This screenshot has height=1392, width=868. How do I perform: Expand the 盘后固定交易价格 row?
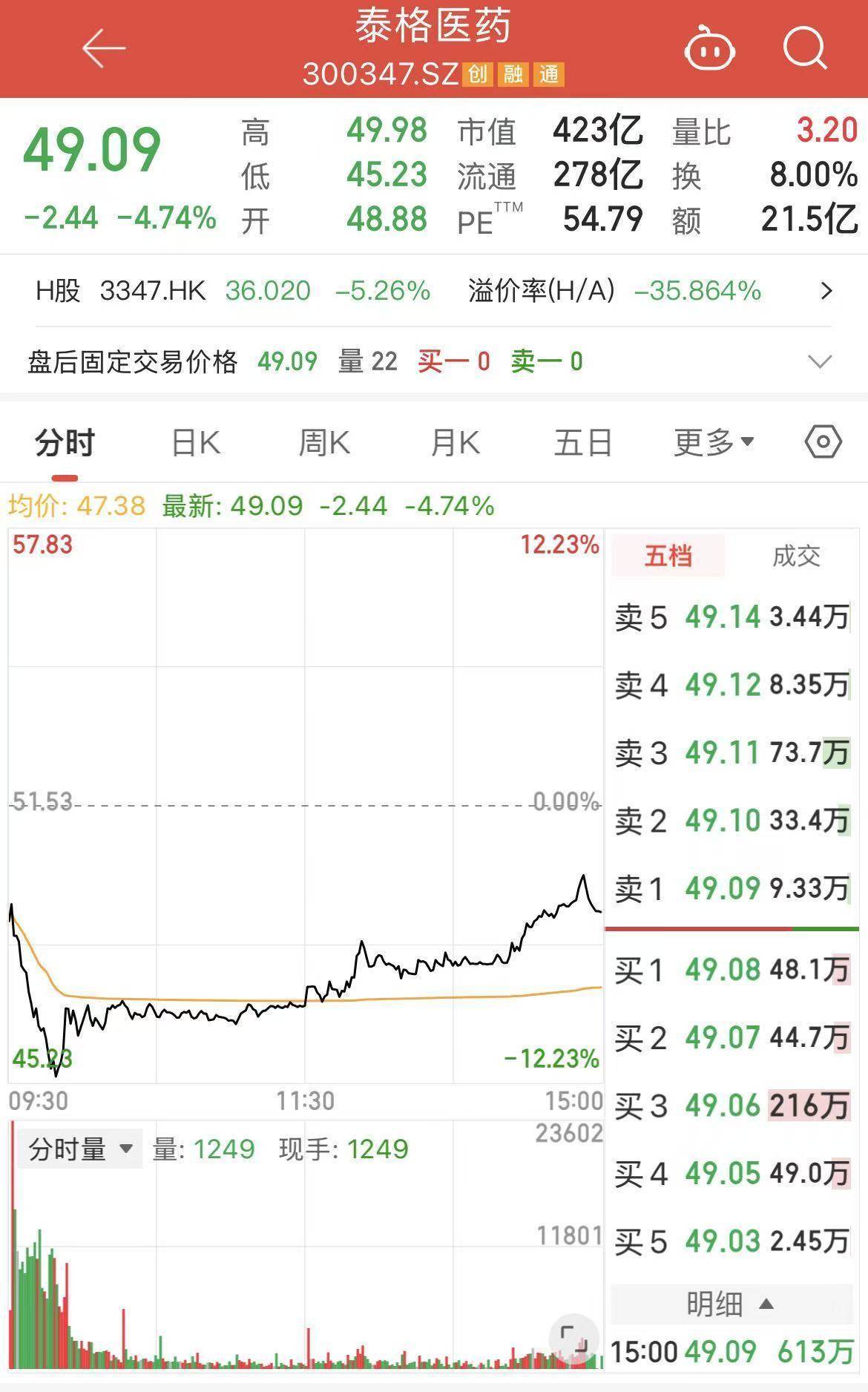click(x=434, y=361)
